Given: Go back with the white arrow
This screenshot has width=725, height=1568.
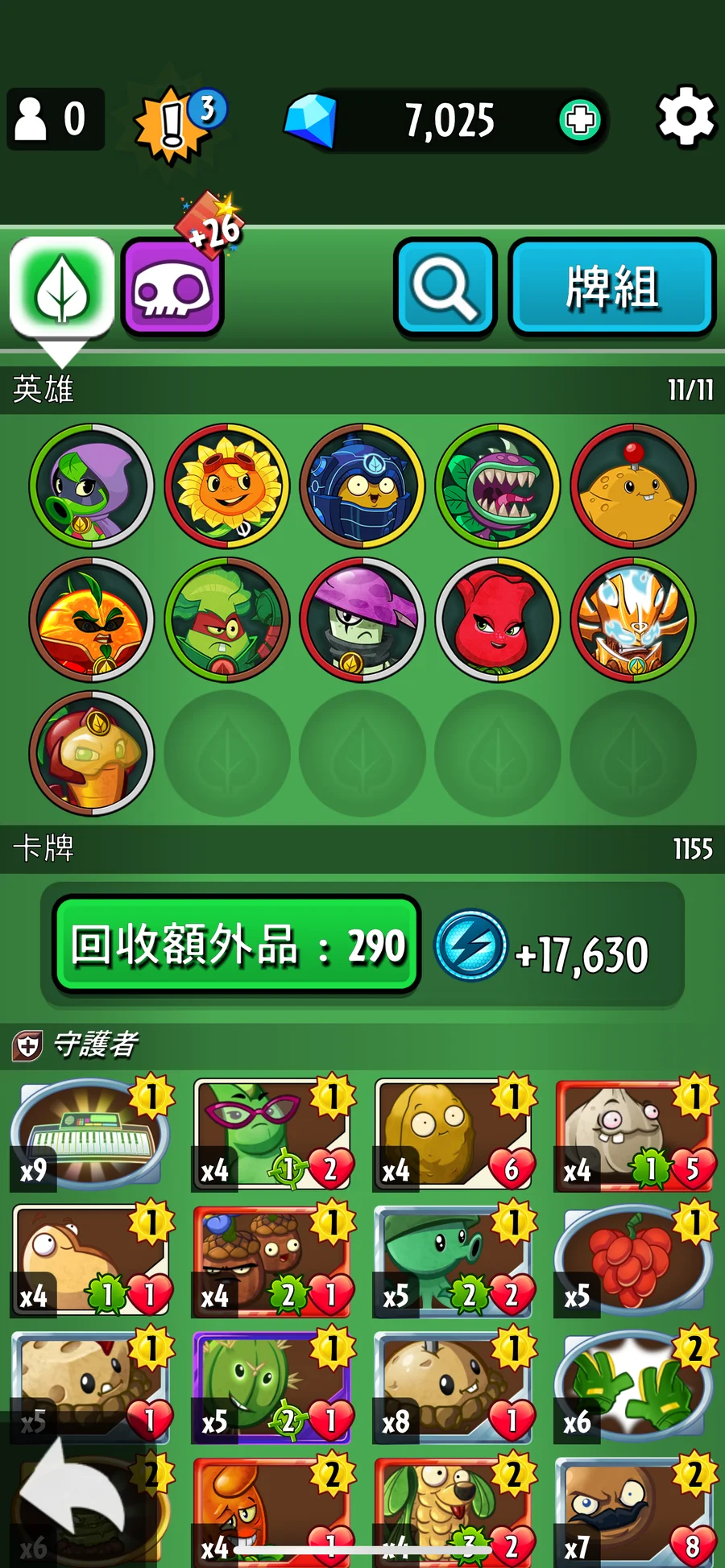Looking at the screenshot, I should [x=71, y=1496].
